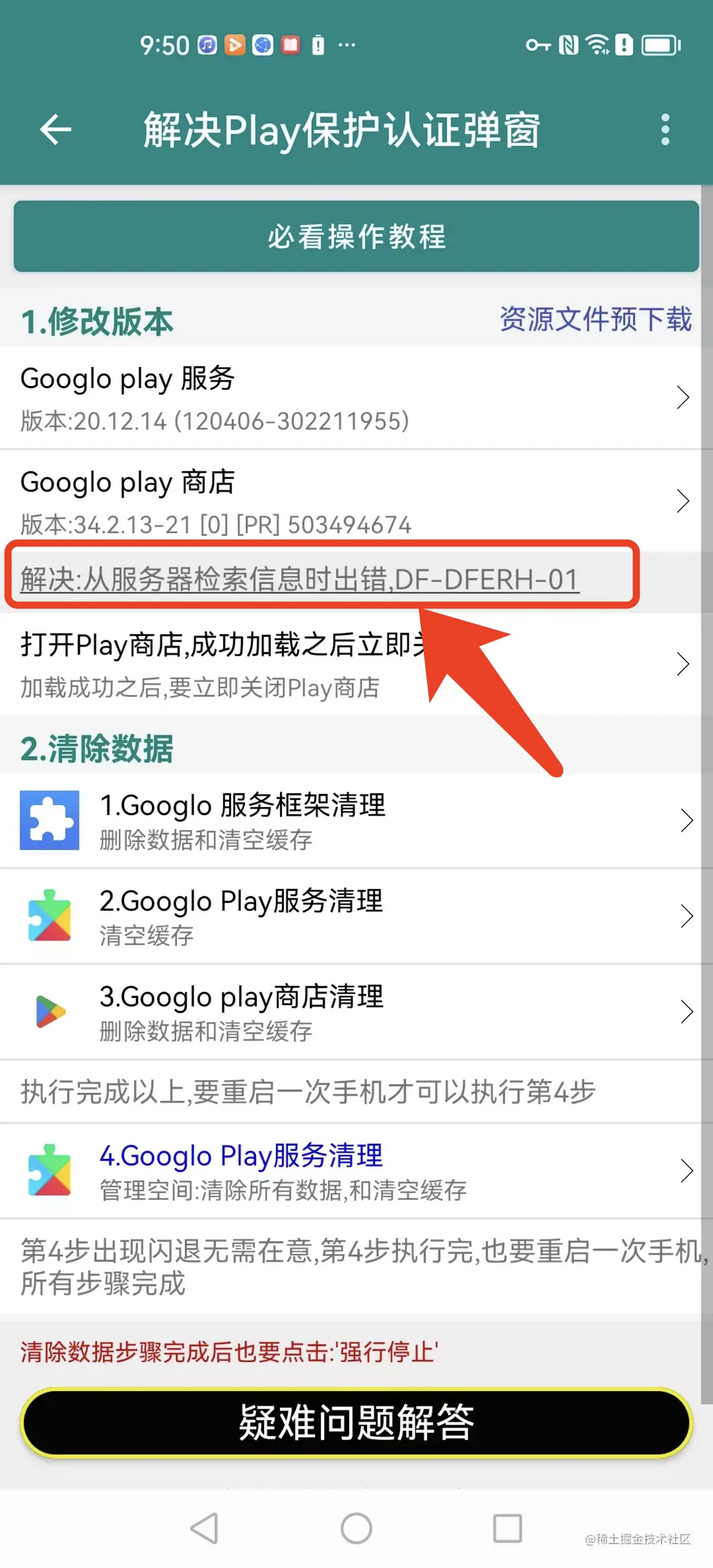
Task: Go back using the top-left arrow
Action: pyautogui.click(x=55, y=129)
